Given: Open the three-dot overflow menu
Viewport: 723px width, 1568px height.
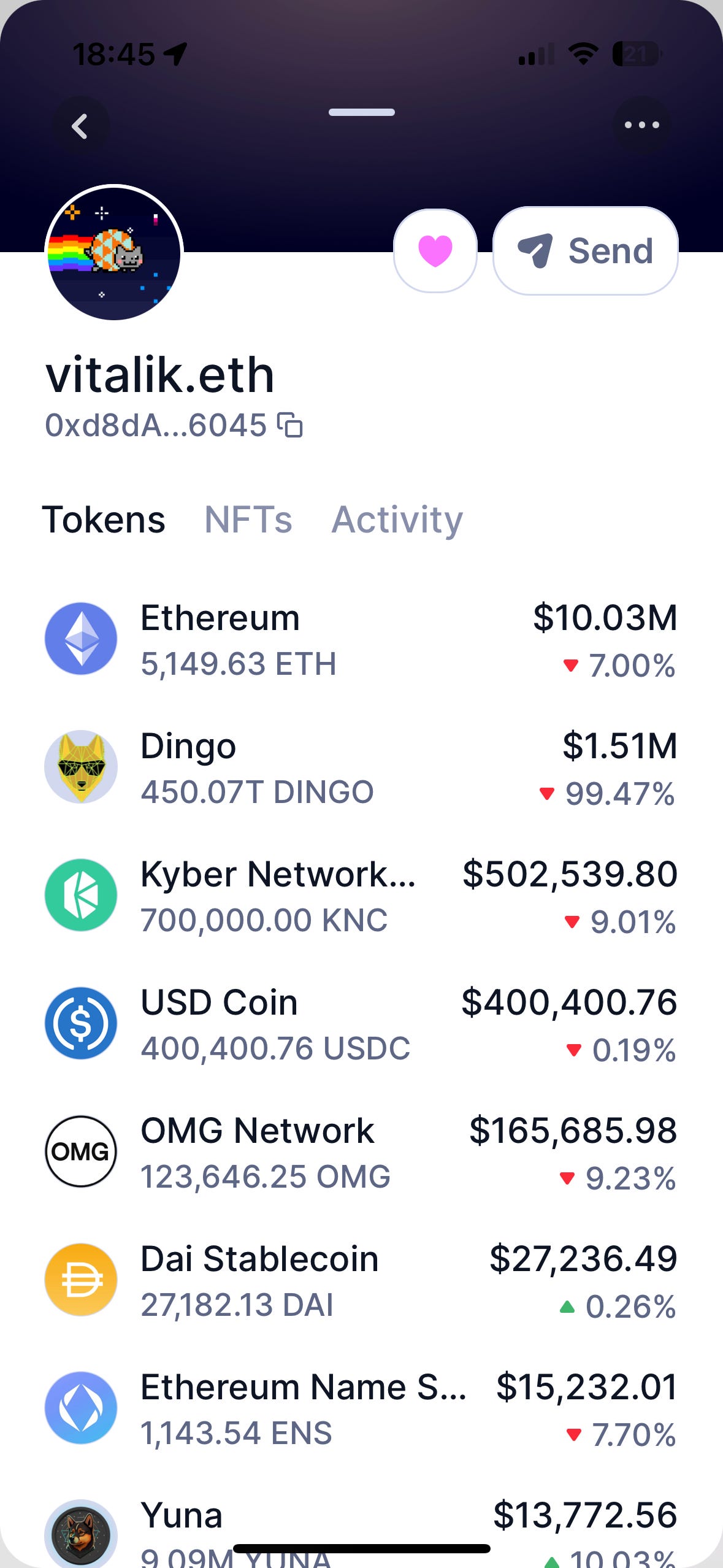Looking at the screenshot, I should (642, 125).
